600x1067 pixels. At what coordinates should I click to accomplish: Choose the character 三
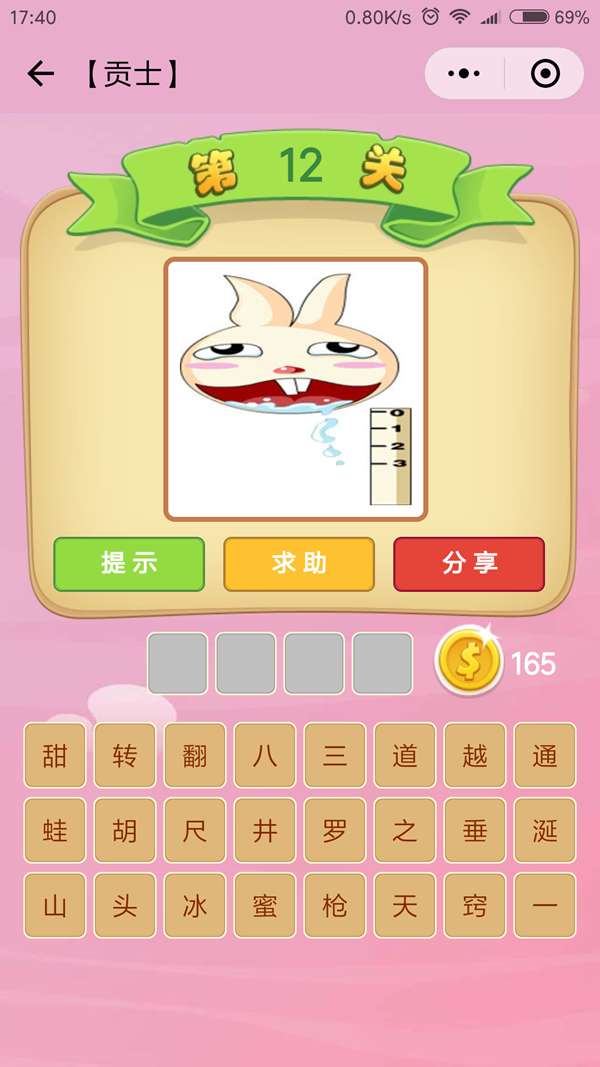335,756
